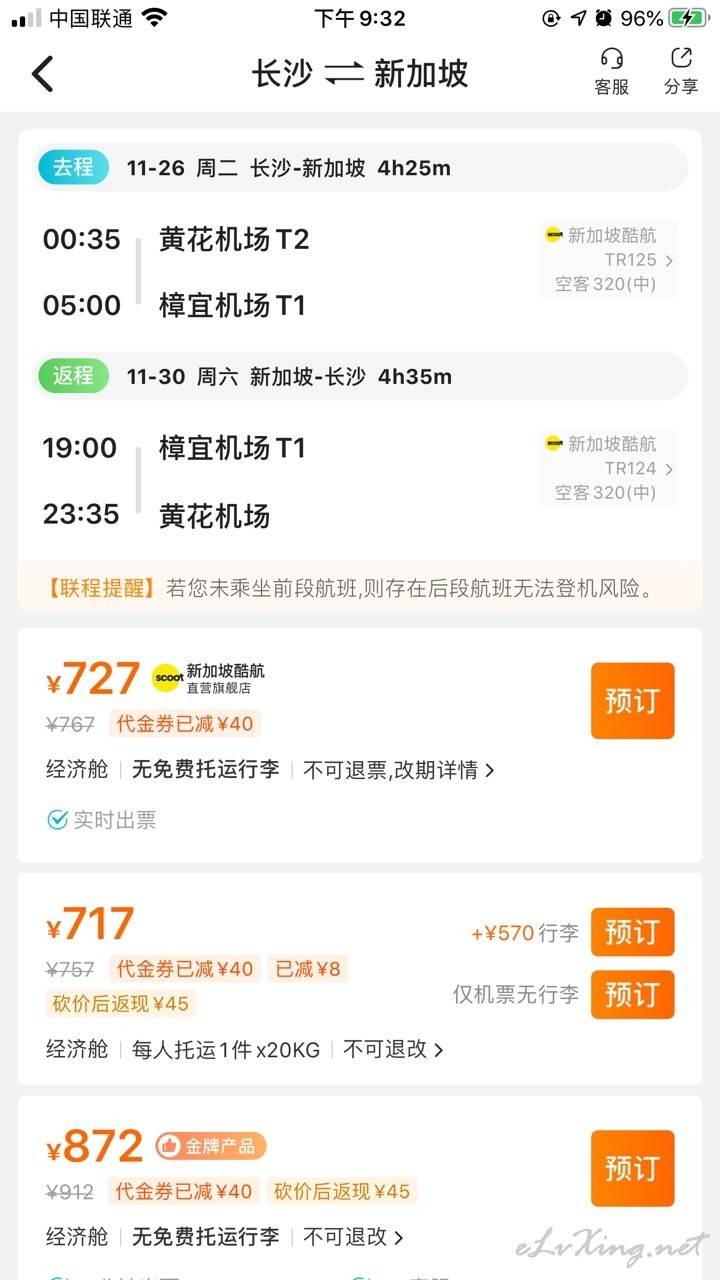Image resolution: width=720 pixels, height=1280 pixels.
Task: Go back using the top-left arrow
Action: [42, 74]
